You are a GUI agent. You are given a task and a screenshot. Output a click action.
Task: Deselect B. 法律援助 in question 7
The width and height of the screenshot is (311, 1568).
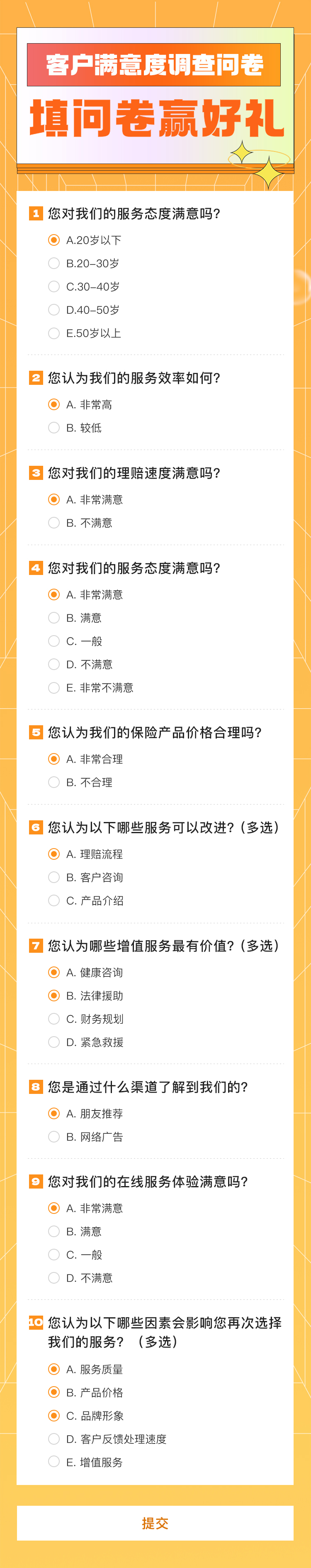54,995
